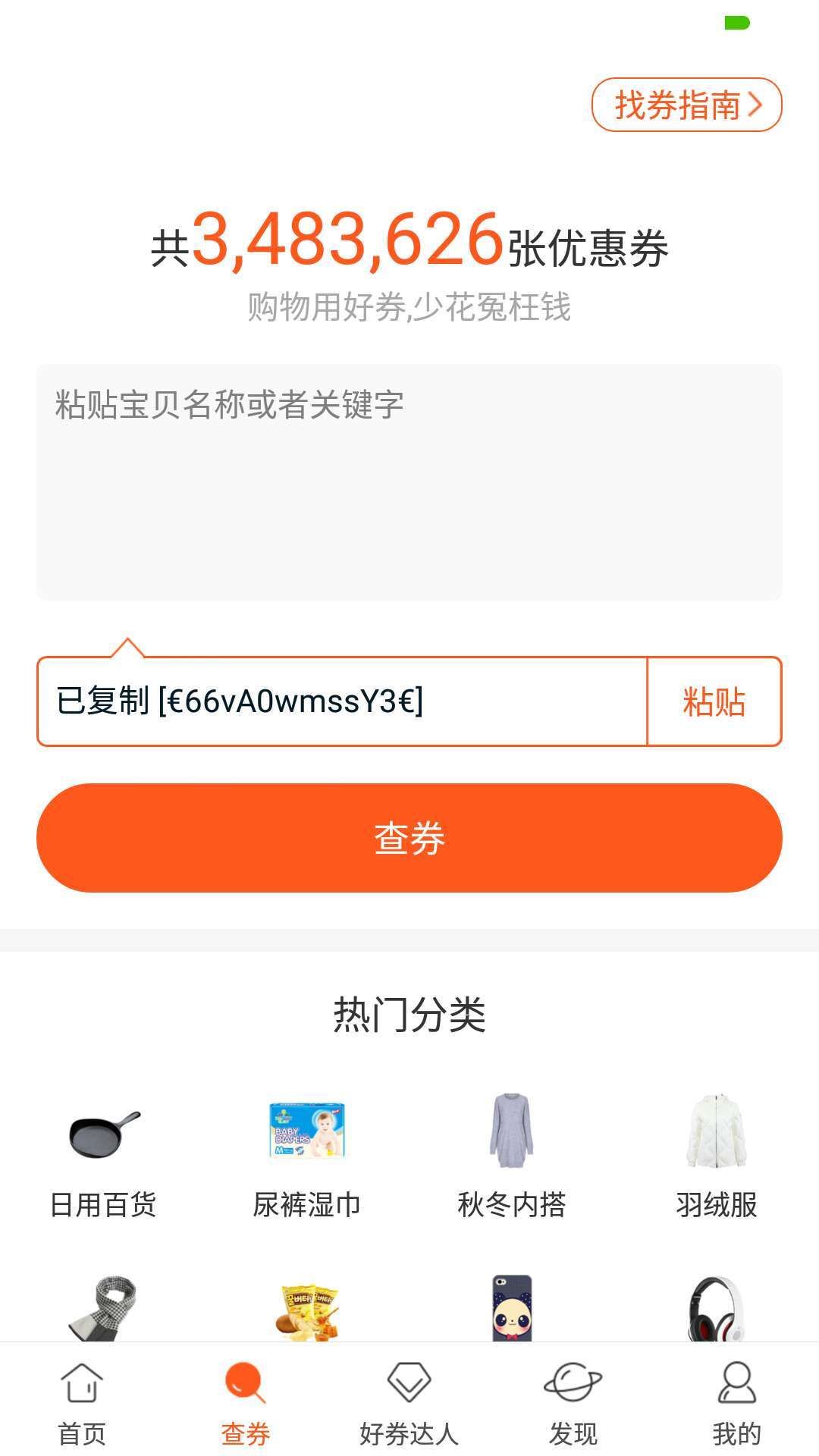Tap the phone case category image
The width and height of the screenshot is (819, 1456).
512,1308
